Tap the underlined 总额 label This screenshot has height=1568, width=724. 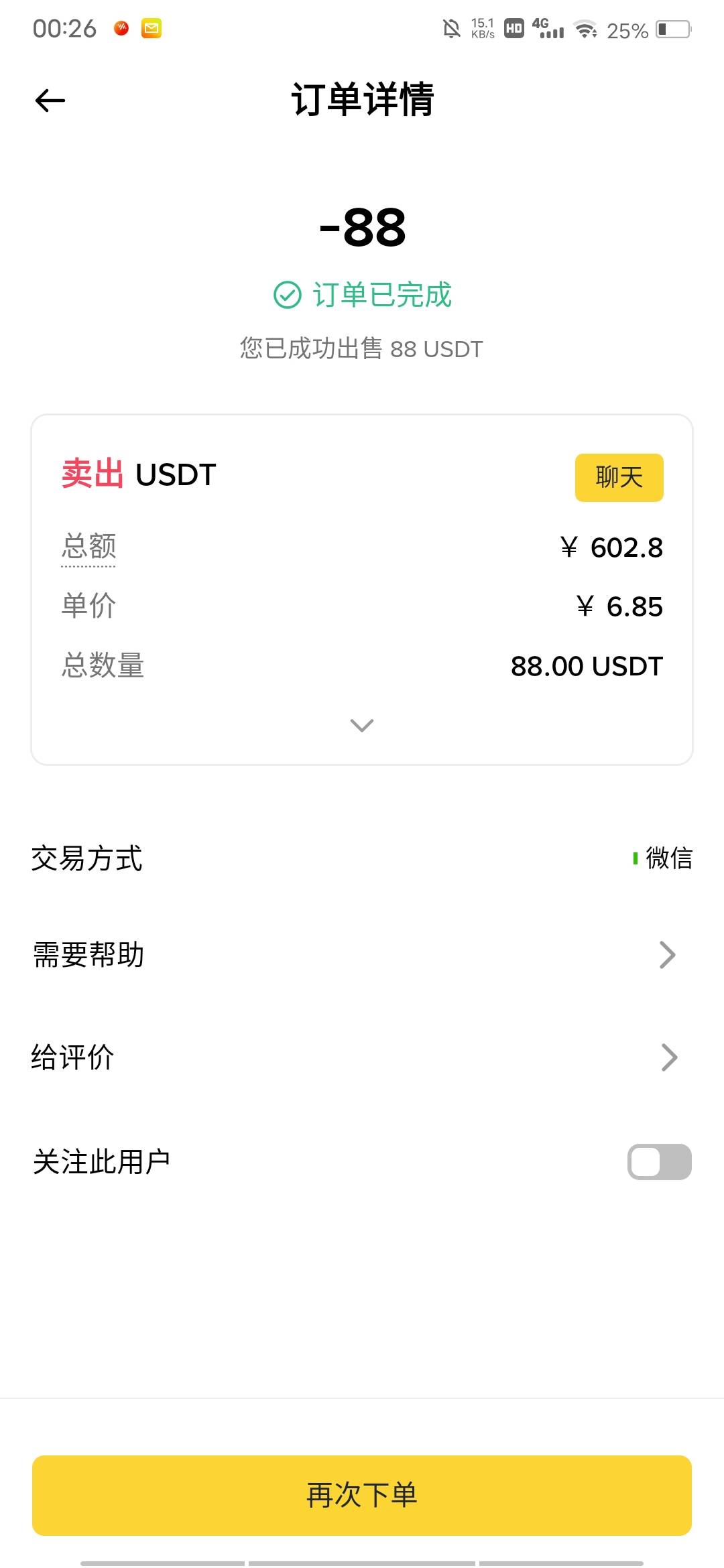coord(89,547)
